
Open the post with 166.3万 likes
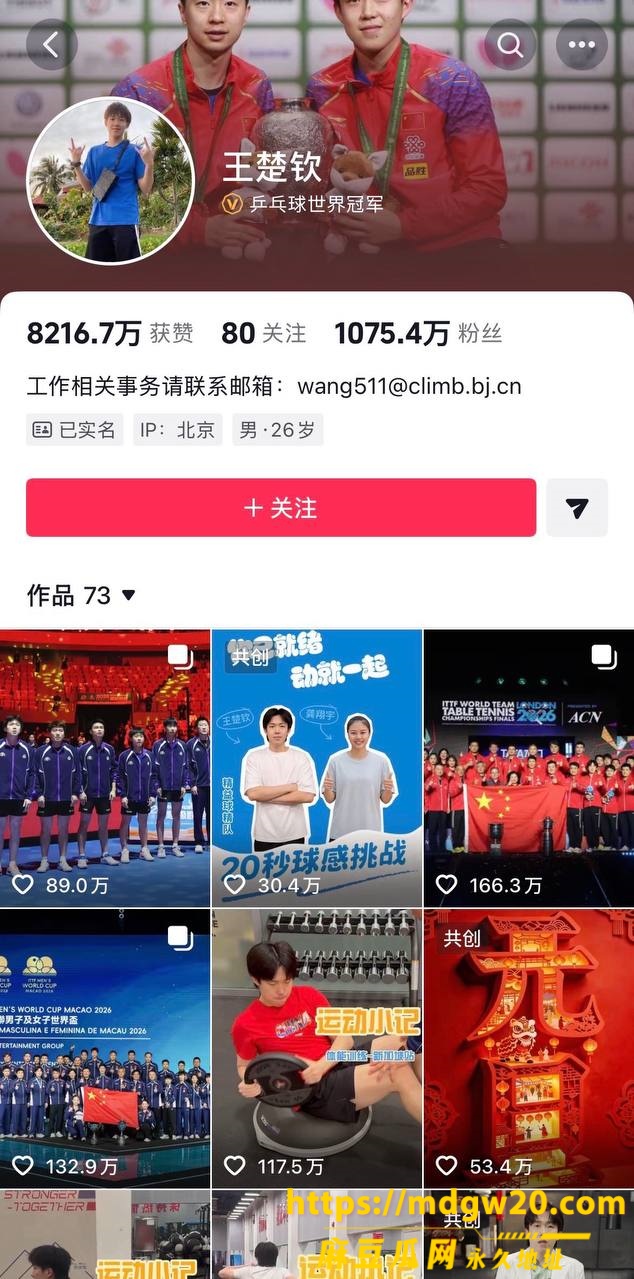pyautogui.click(x=529, y=768)
